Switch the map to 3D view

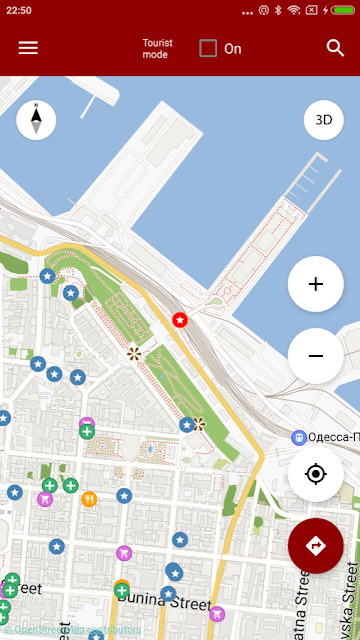point(324,120)
